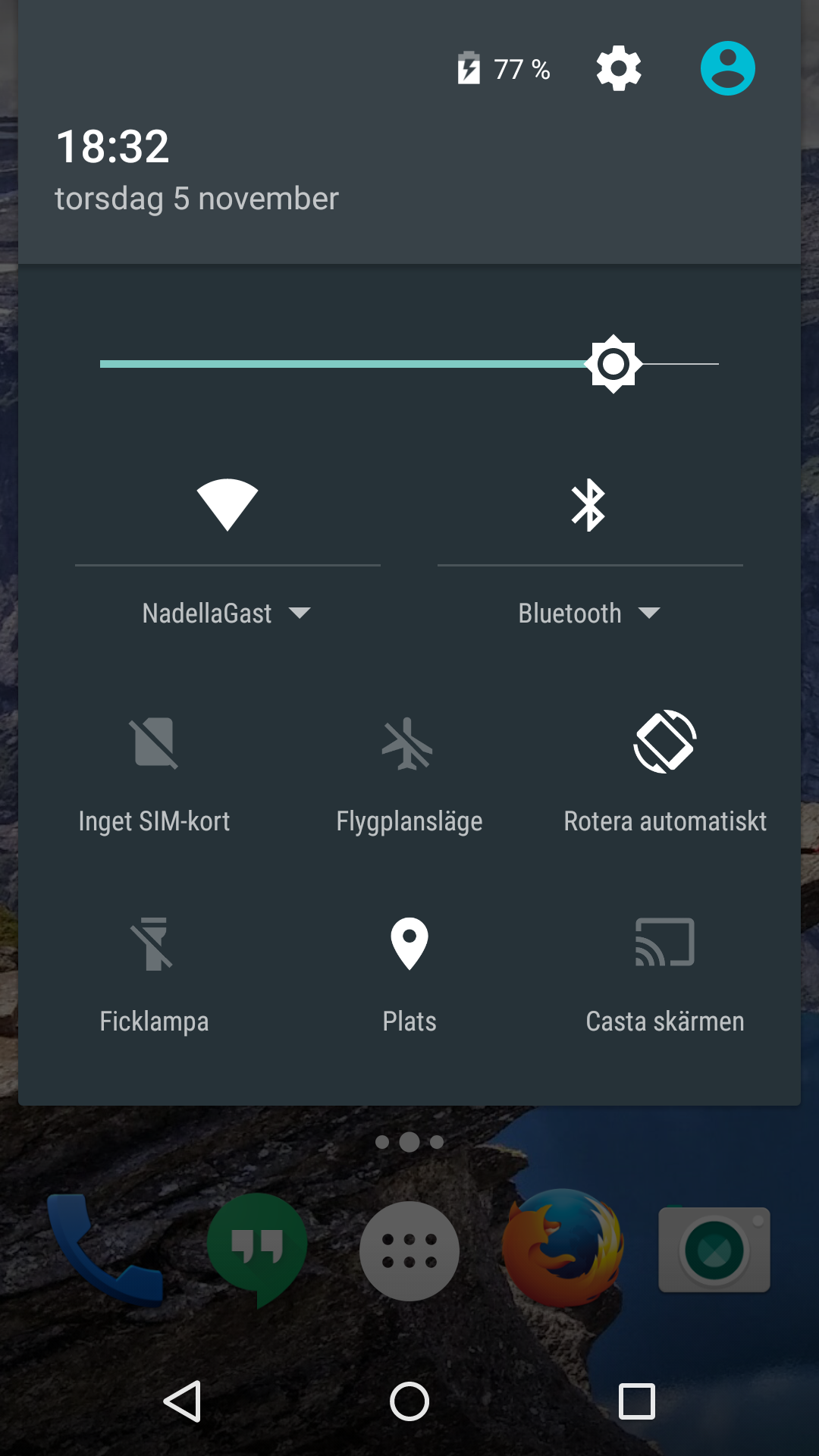Expand the Bluetooth devices dropdown
The height and width of the screenshot is (1456, 819).
click(589, 613)
